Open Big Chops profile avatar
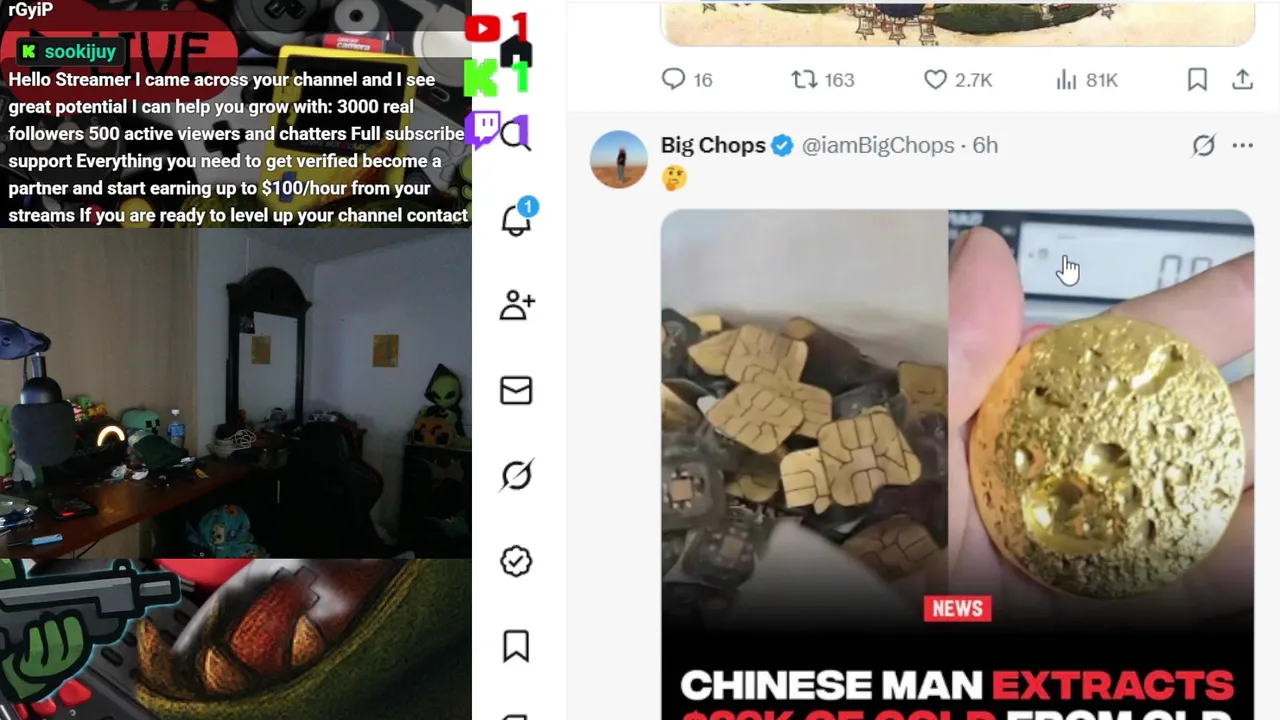1280x720 pixels. tap(618, 159)
